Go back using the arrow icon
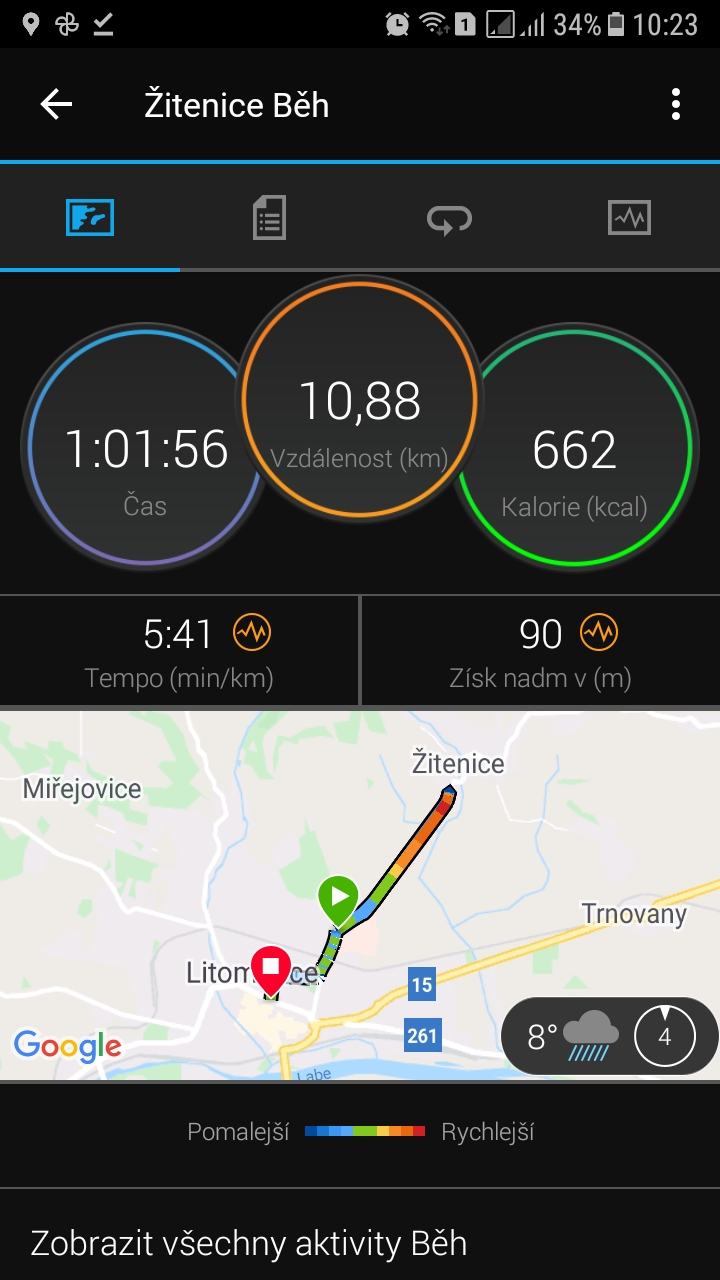This screenshot has height=1280, width=720. (56, 105)
